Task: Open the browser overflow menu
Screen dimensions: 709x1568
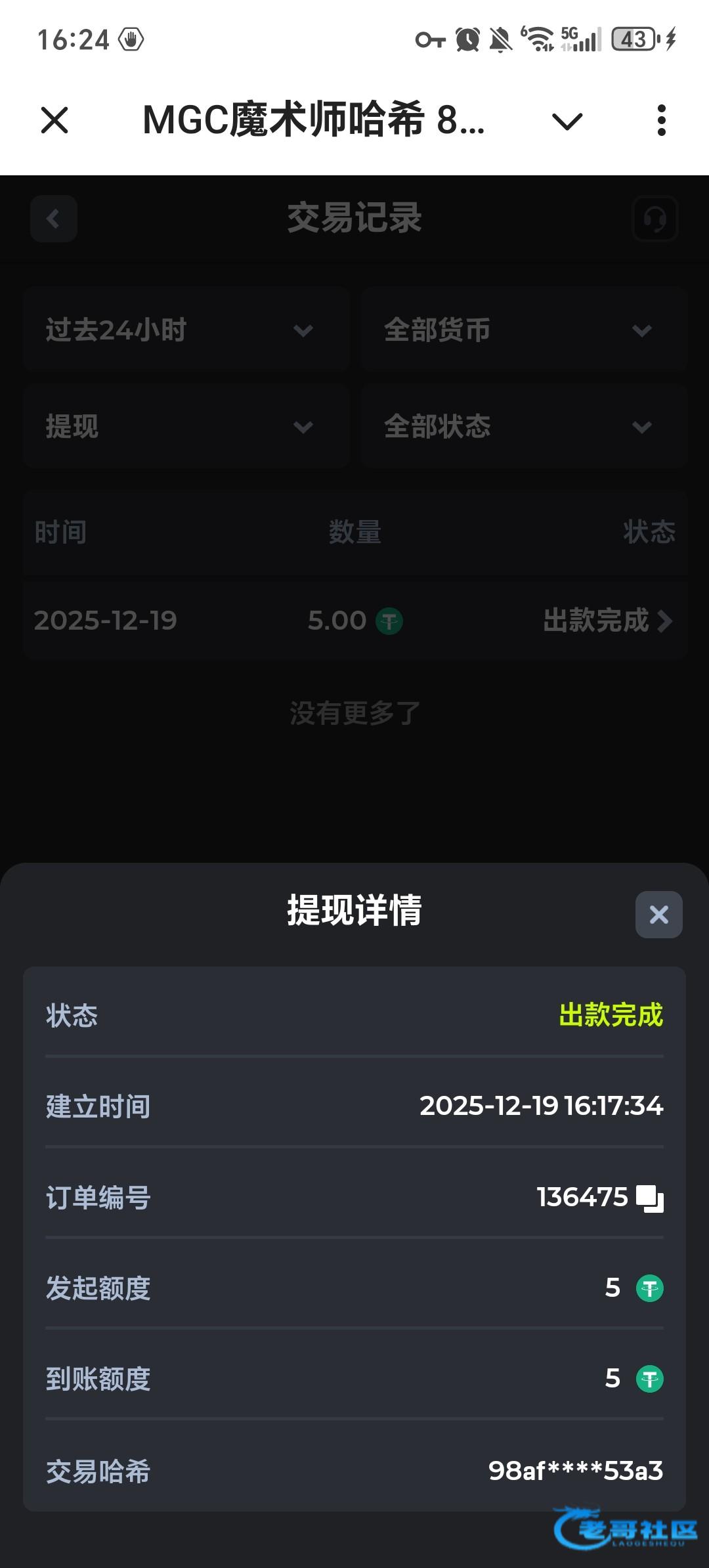Action: tap(661, 121)
